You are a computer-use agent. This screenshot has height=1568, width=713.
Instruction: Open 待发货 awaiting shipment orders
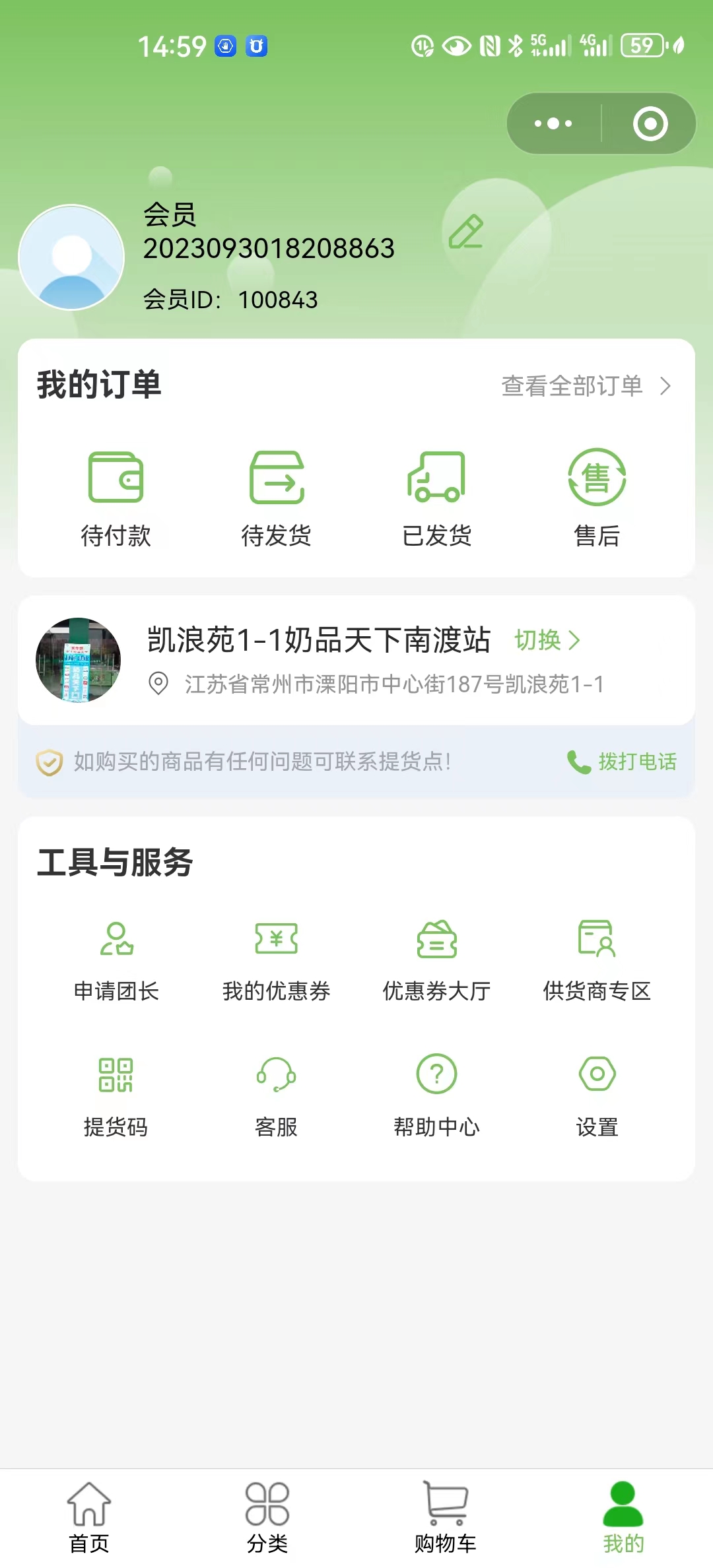click(x=276, y=498)
